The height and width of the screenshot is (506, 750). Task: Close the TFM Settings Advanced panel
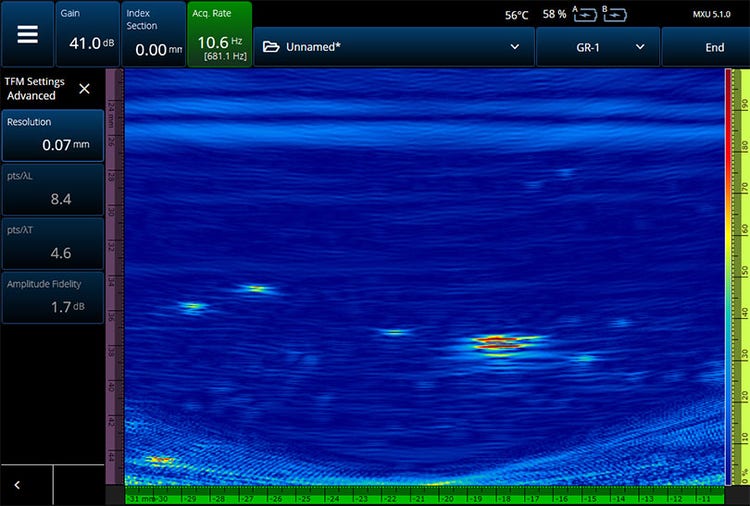84,88
